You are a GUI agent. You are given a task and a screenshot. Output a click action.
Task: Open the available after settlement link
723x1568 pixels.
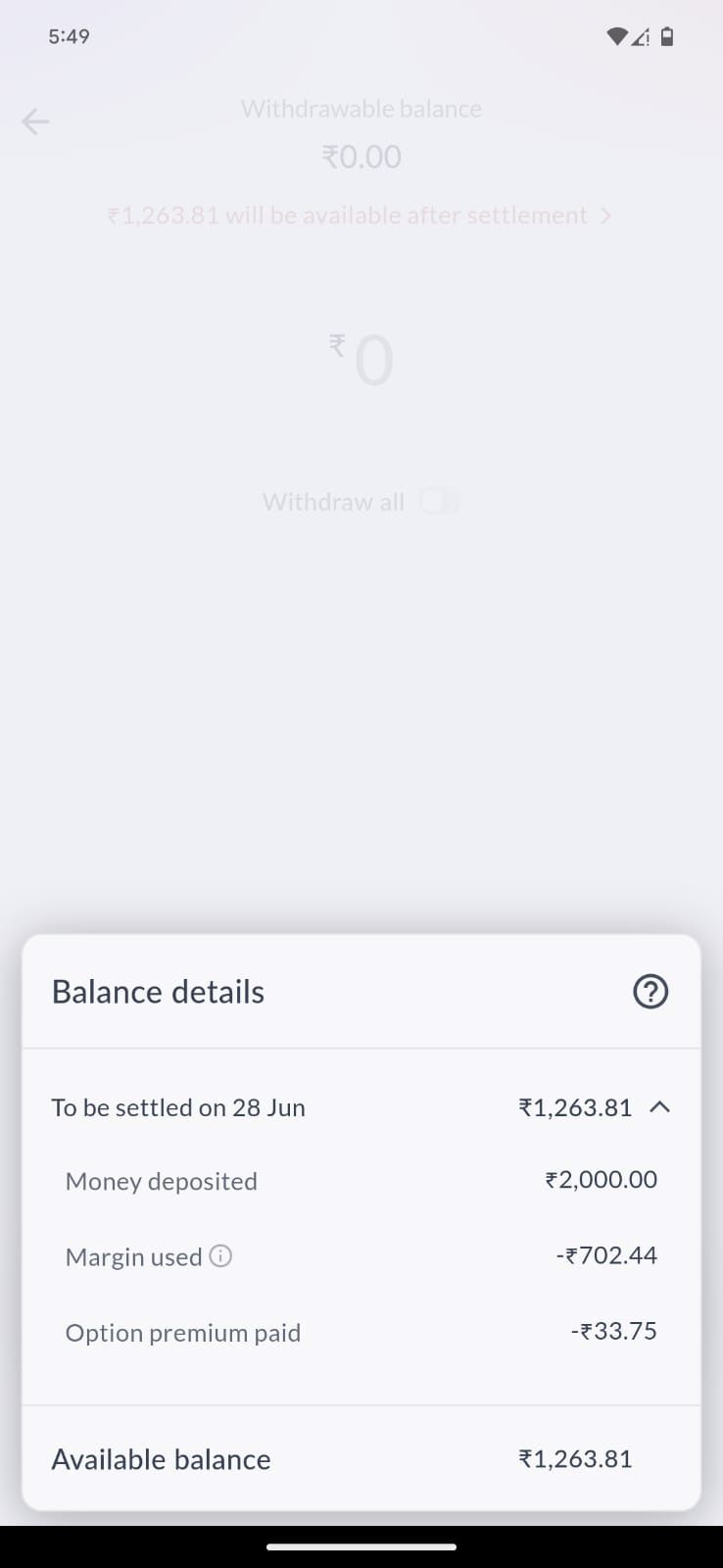[x=361, y=216]
